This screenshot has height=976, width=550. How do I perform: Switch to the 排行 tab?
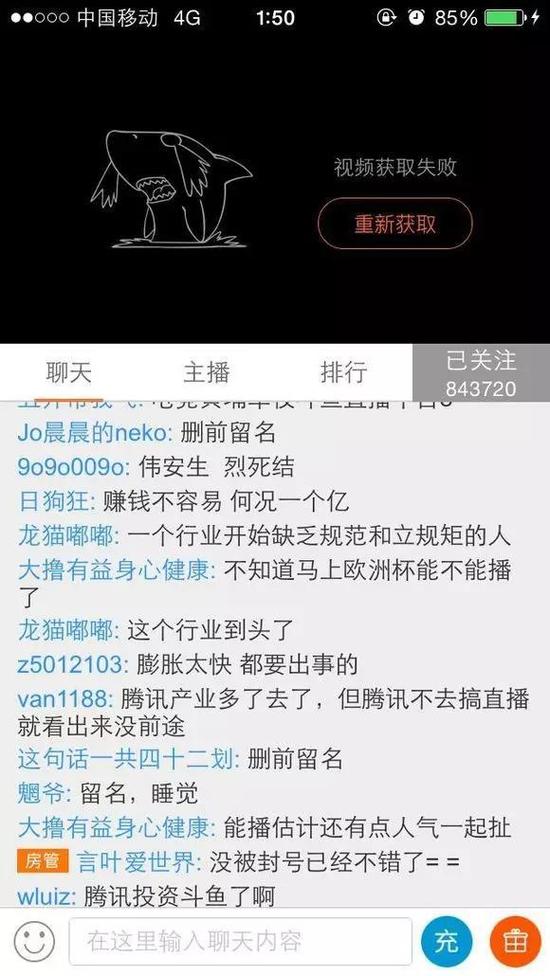(343, 372)
